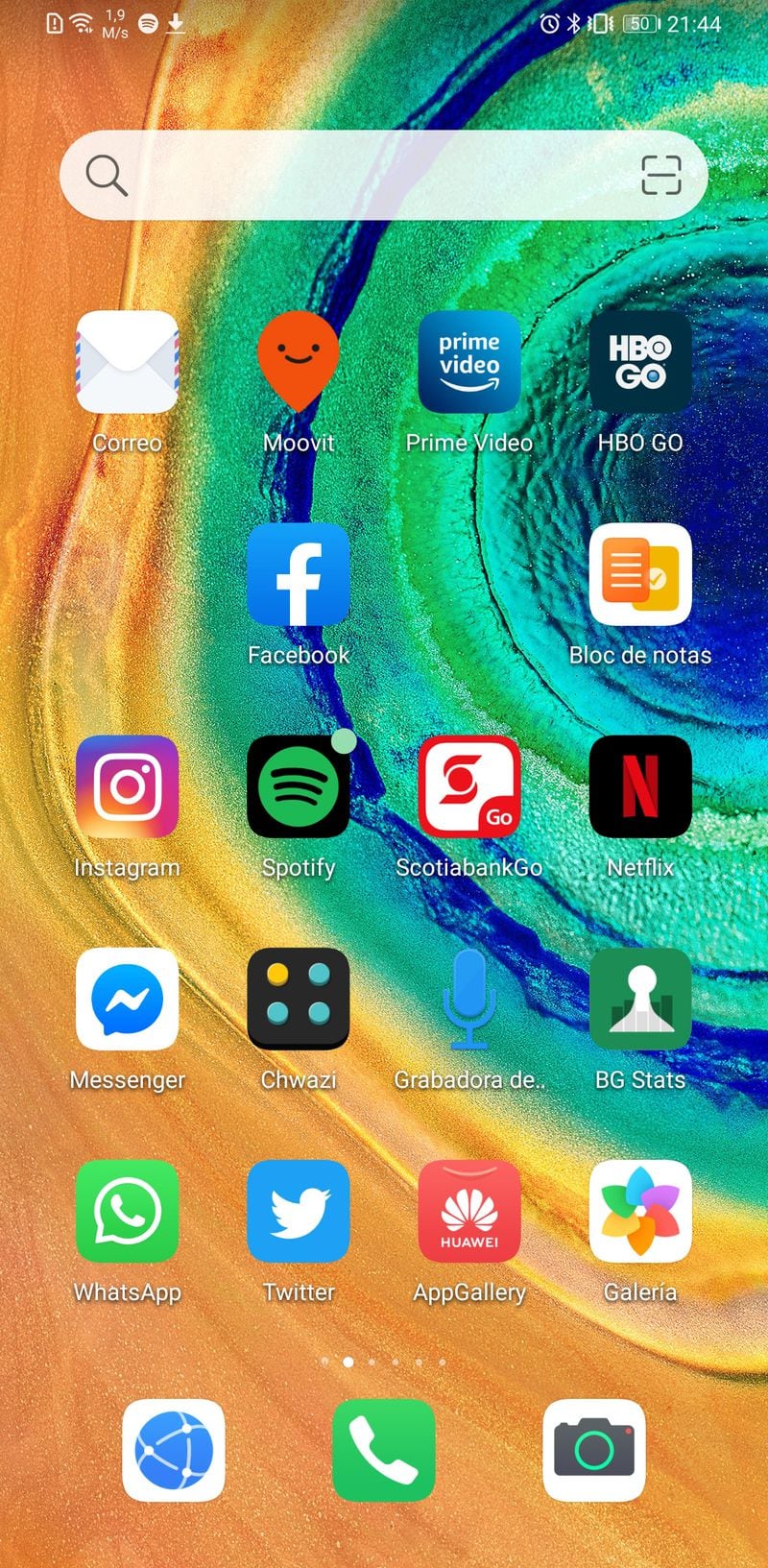Open Bloc de notas
The image size is (768, 1568).
[x=640, y=574]
